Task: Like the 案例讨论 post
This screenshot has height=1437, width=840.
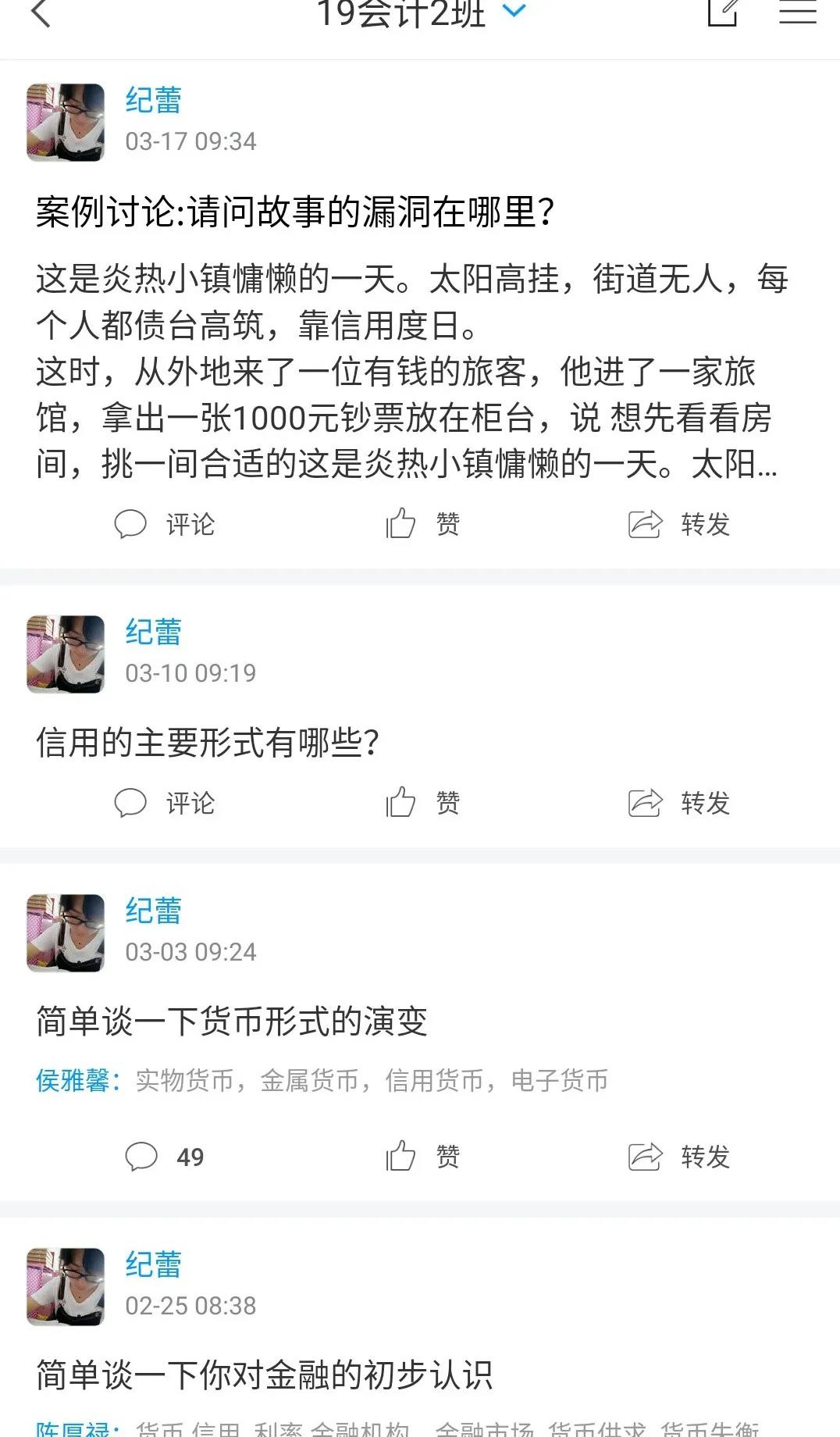Action: (x=422, y=524)
